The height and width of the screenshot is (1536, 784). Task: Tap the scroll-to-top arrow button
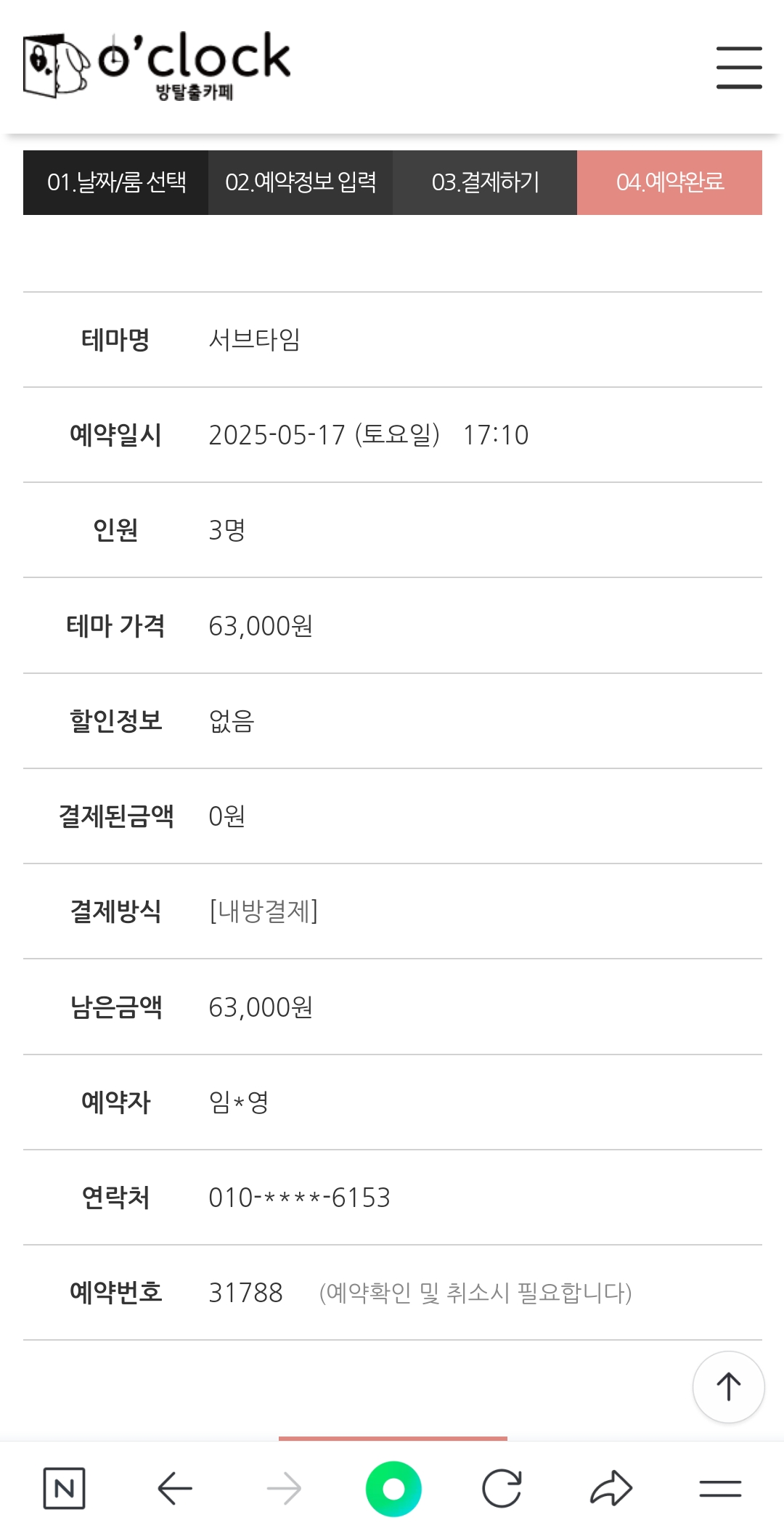(728, 1386)
